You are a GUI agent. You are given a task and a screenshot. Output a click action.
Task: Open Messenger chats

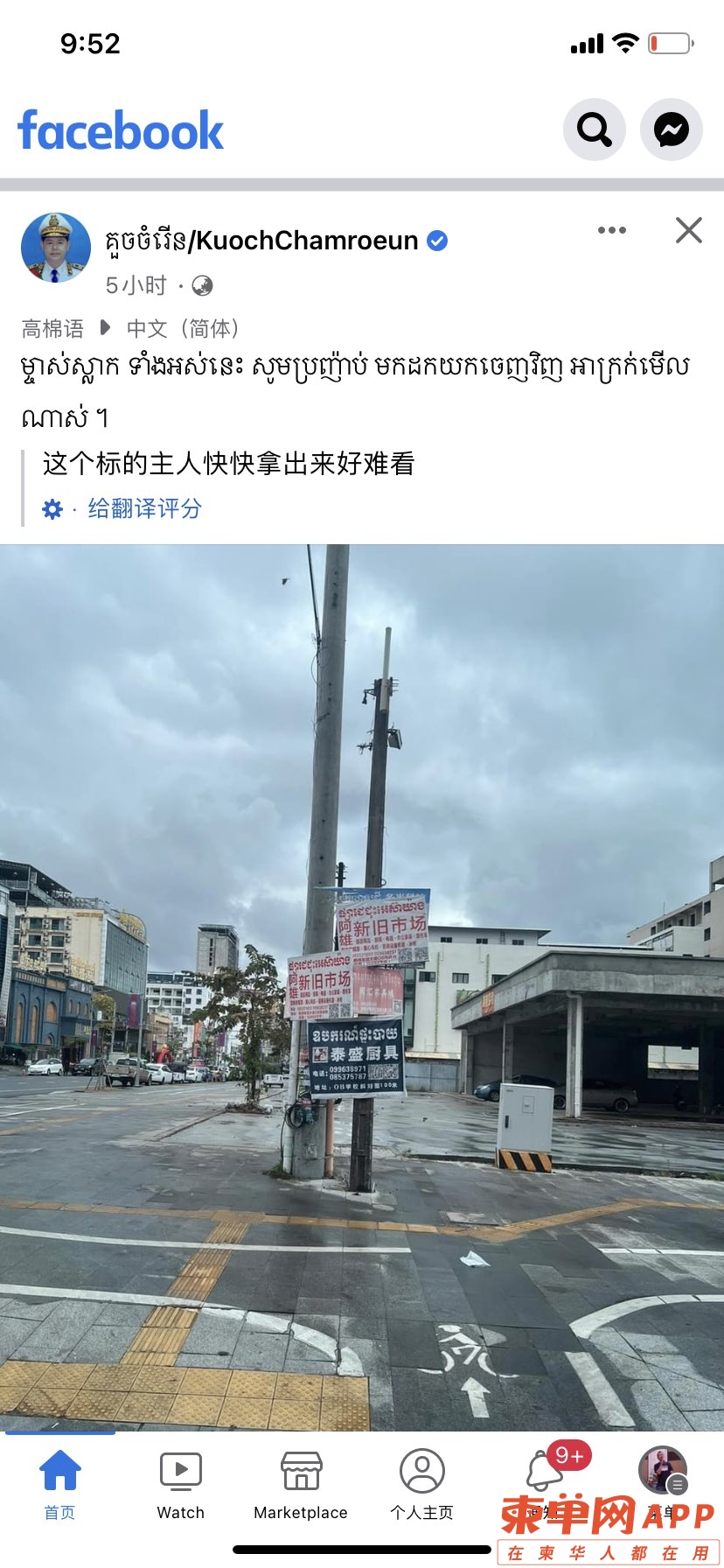coord(671,130)
